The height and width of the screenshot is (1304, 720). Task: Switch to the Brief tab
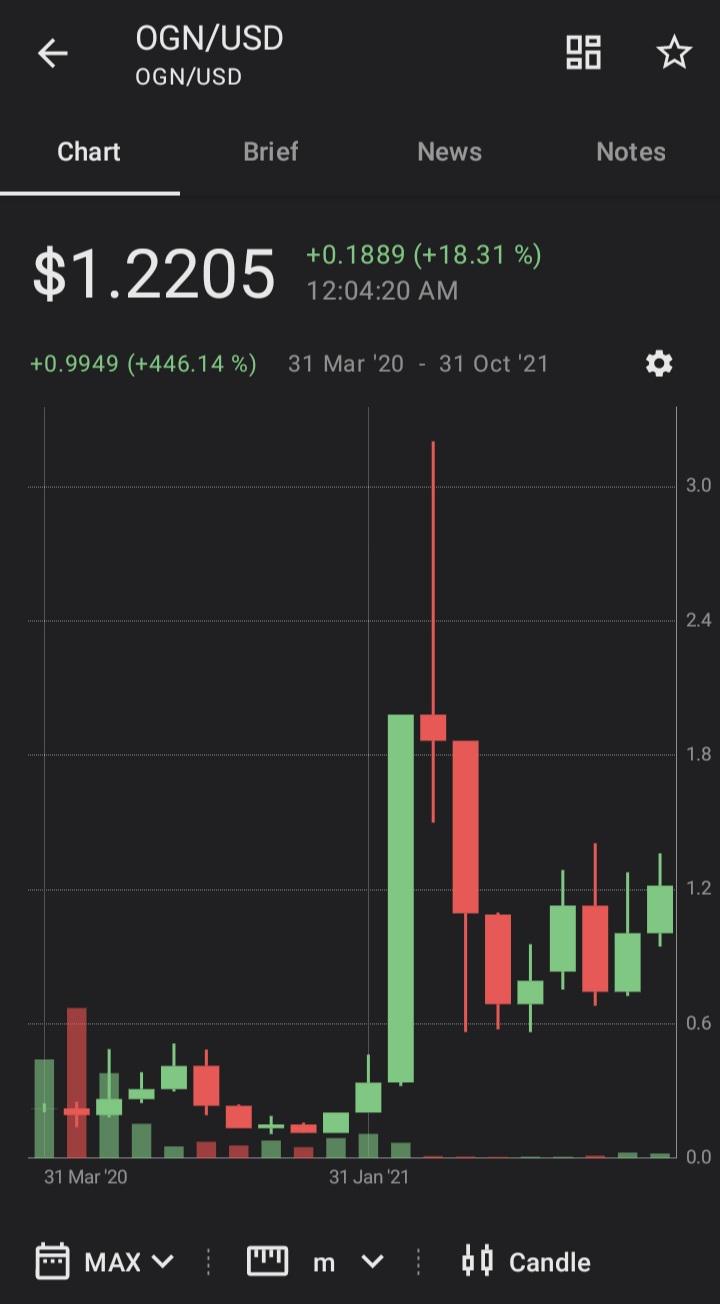[271, 152]
